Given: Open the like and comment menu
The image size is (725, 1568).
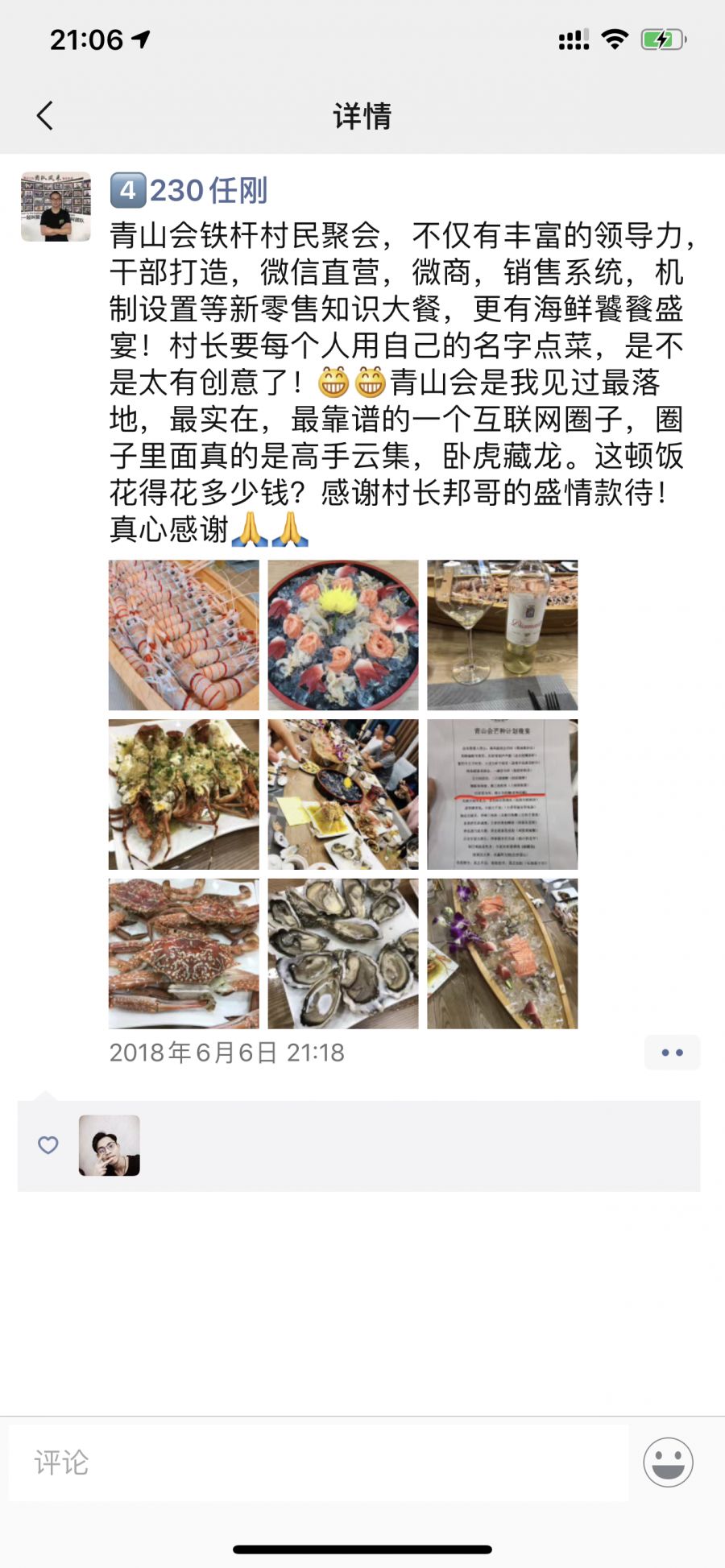Looking at the screenshot, I should 672,1053.
